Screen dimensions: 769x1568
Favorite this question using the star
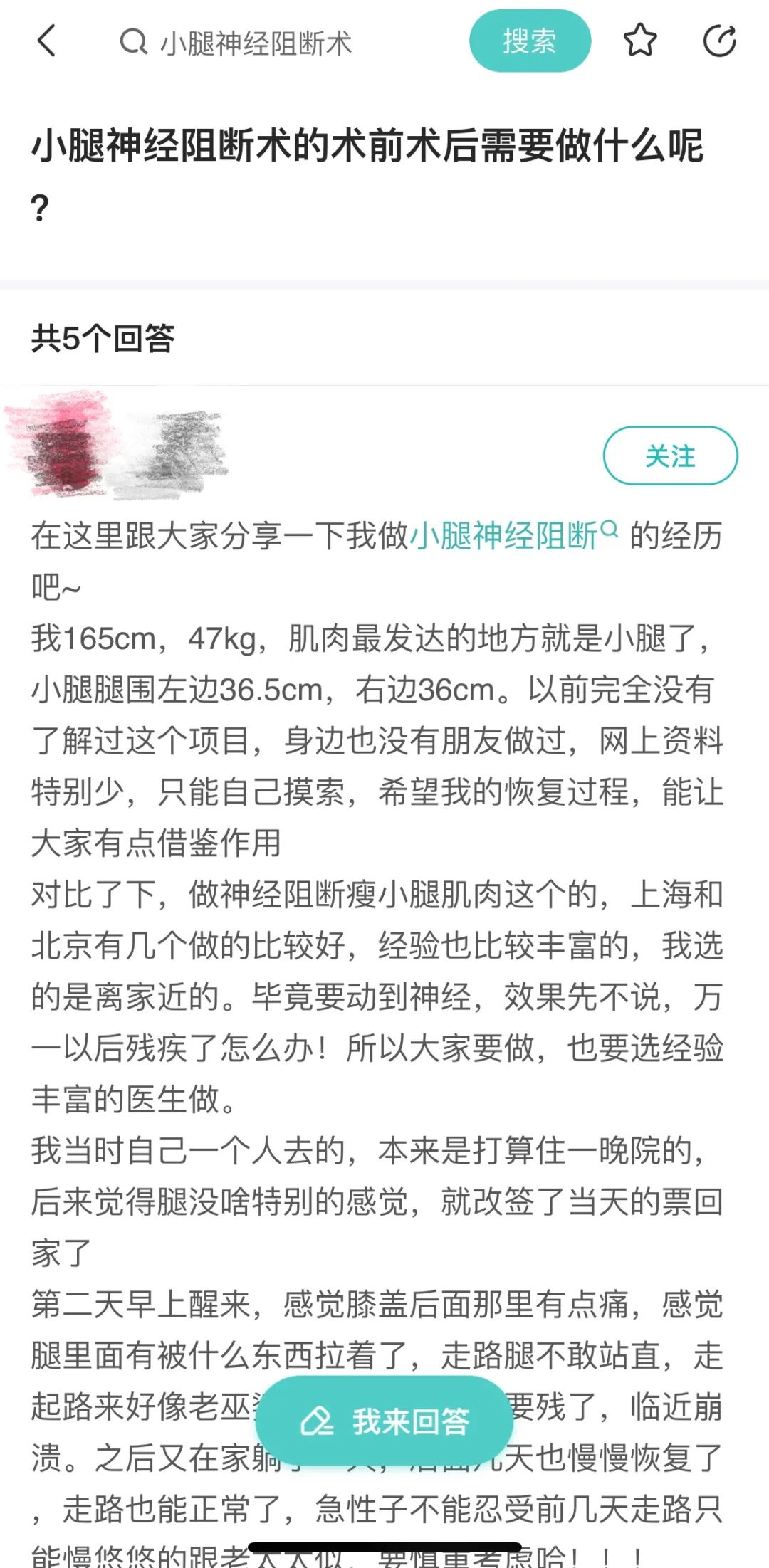640,41
